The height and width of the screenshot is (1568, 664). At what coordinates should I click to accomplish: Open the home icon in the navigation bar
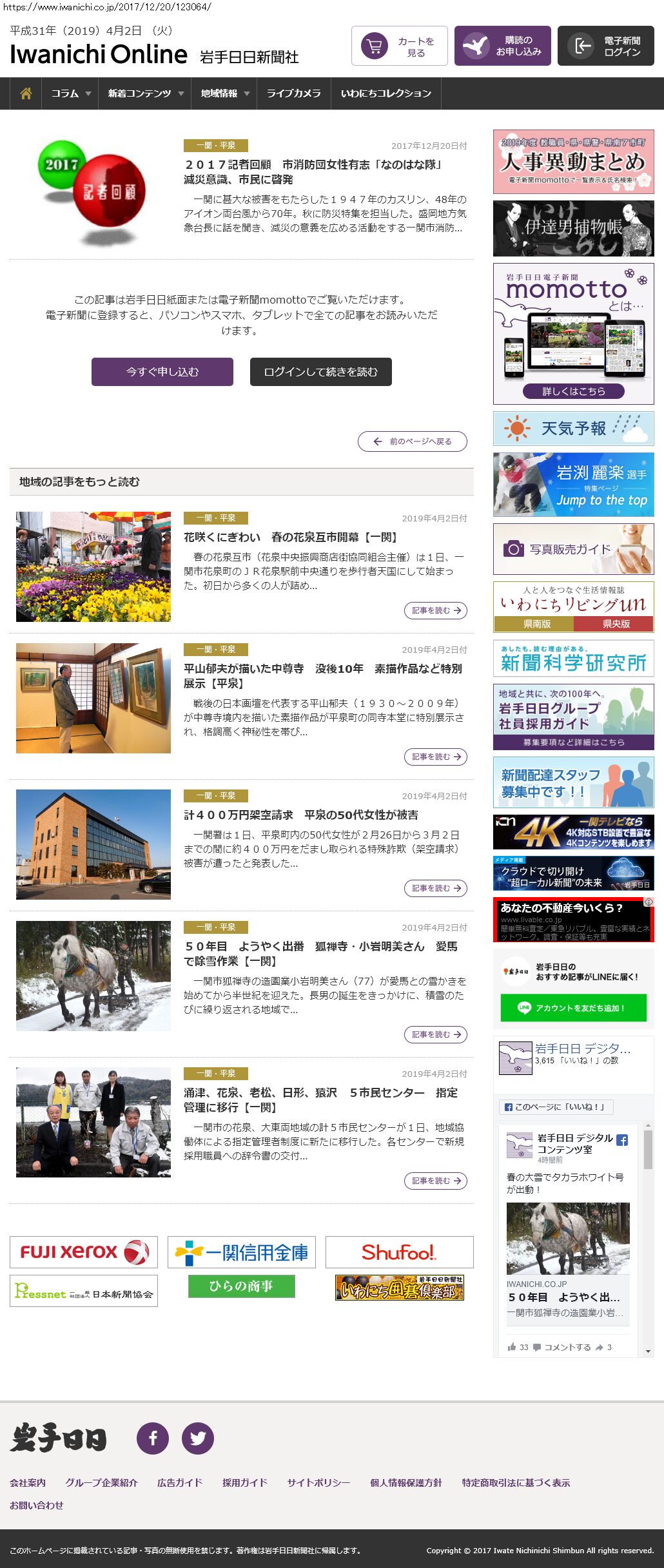[x=26, y=94]
